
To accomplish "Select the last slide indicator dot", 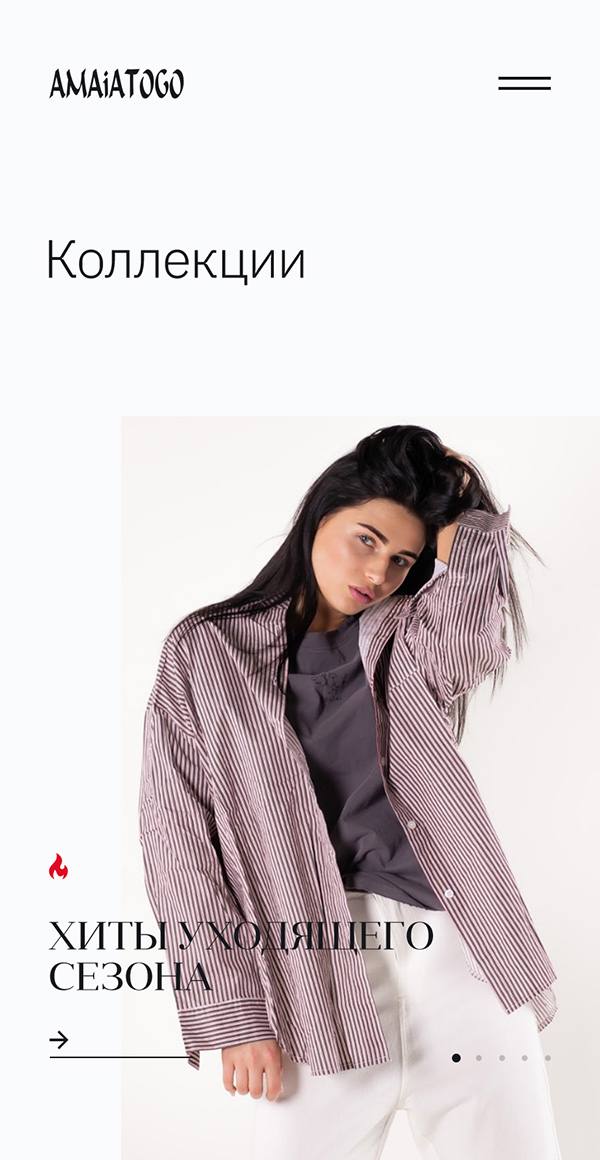I will coord(548,1057).
